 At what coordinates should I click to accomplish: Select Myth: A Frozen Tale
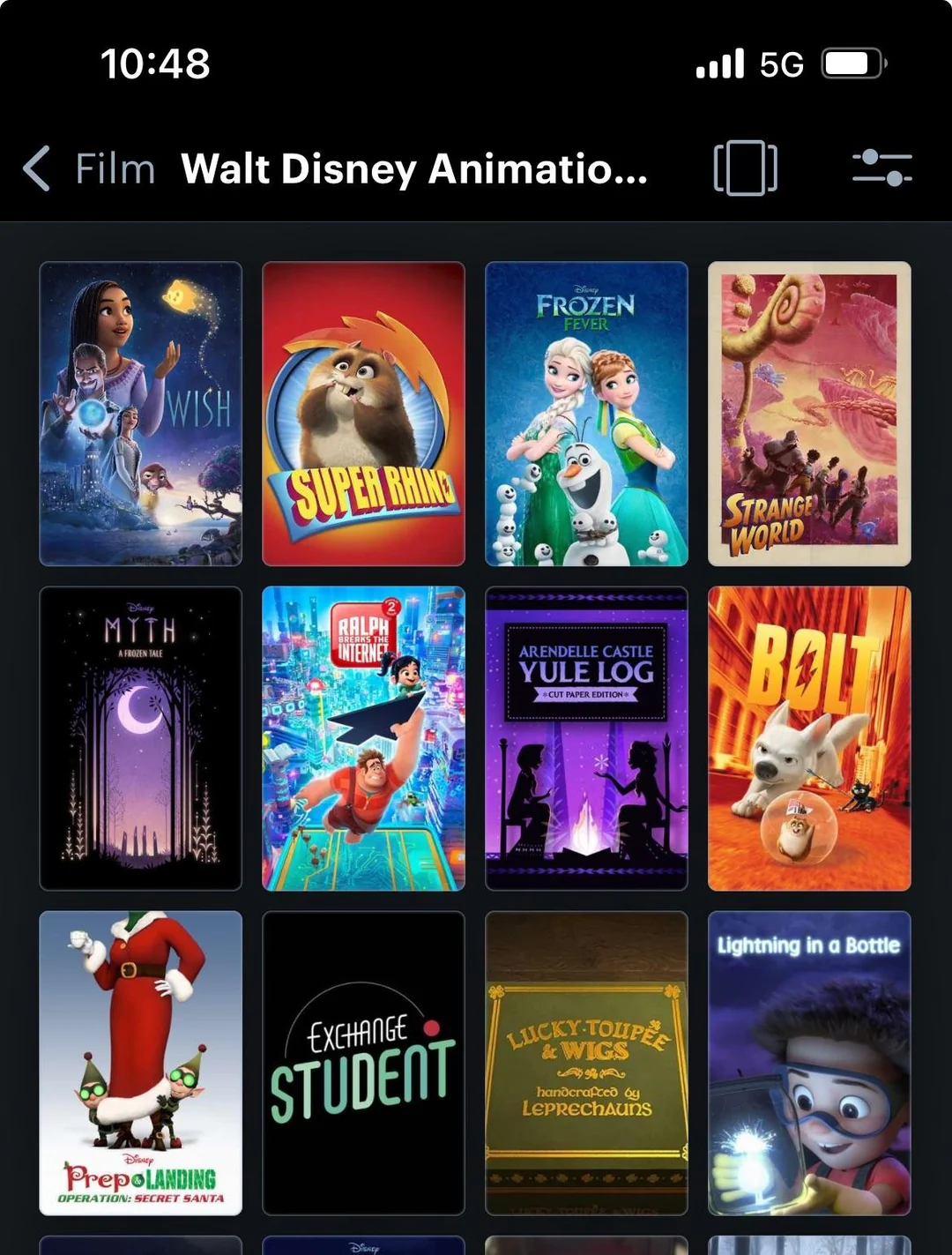pos(140,738)
